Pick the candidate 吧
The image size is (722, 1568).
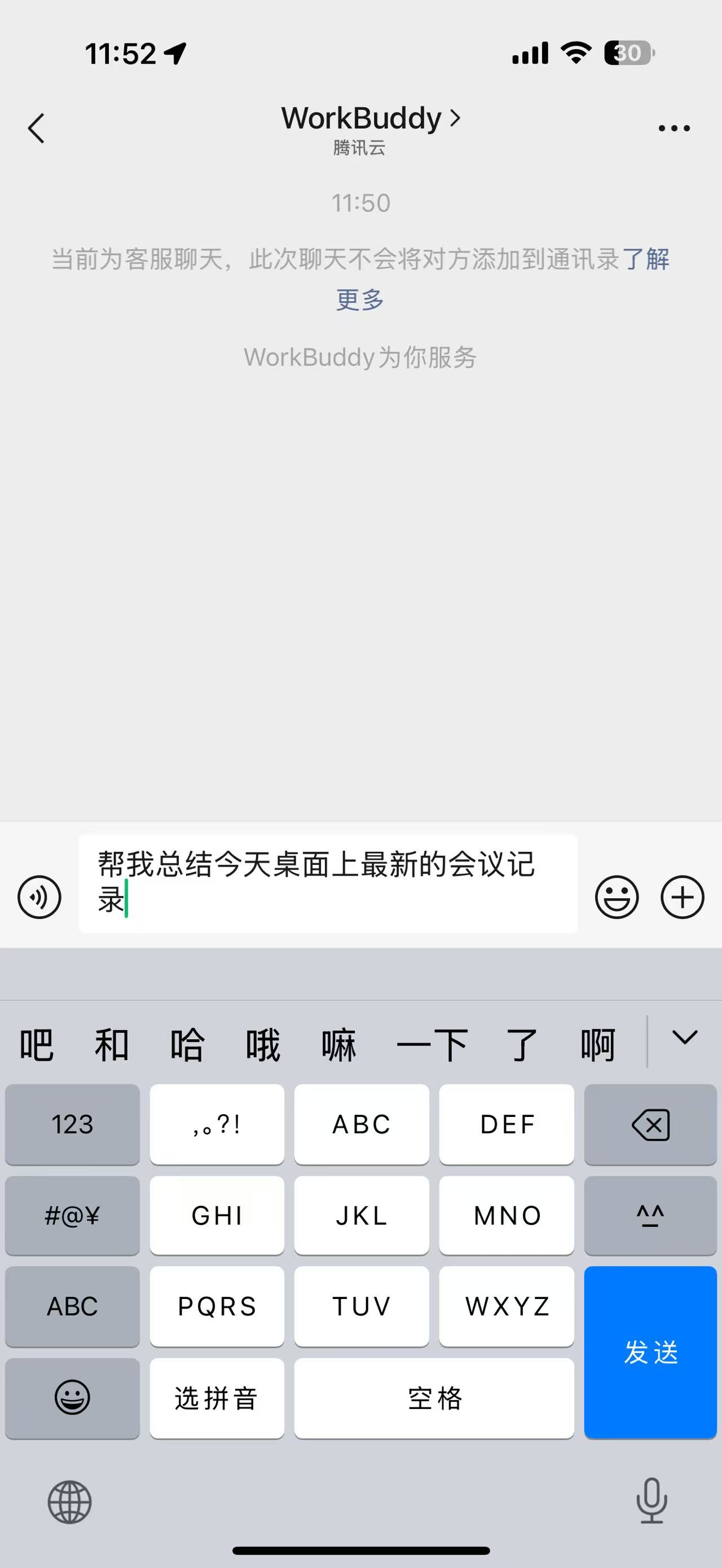click(x=37, y=1045)
